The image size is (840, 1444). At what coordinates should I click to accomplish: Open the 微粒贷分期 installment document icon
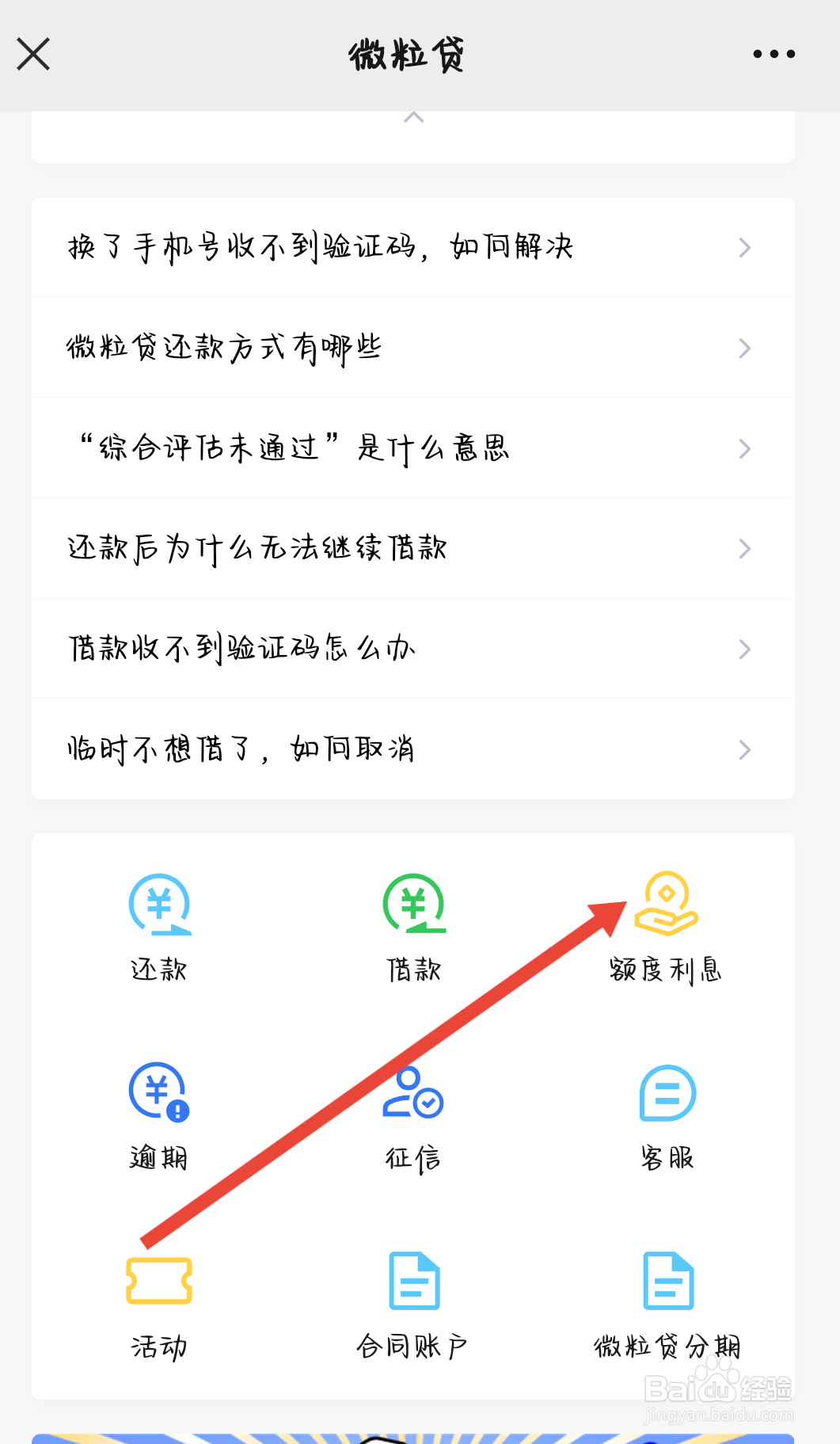pyautogui.click(x=666, y=1299)
